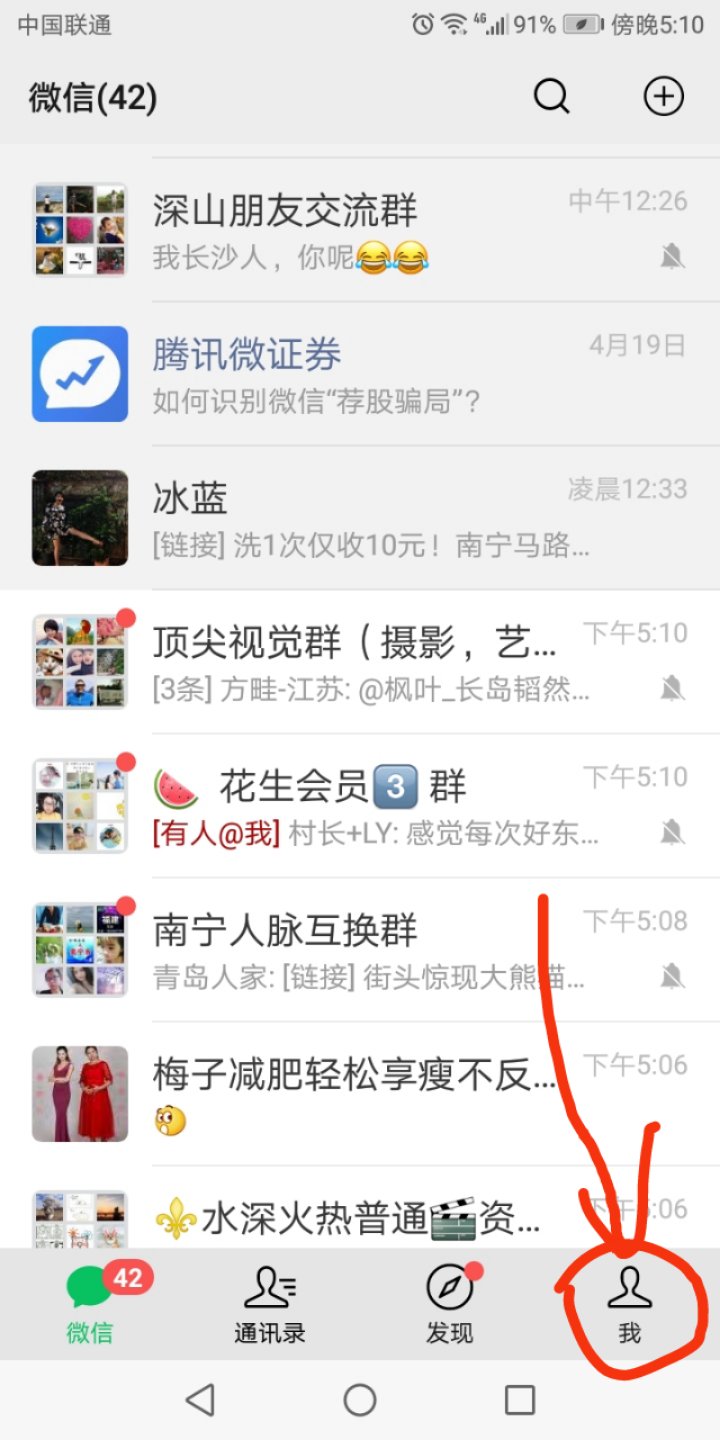This screenshot has width=720, height=1440.
Task: Open the 深山朋友交流群 conversation
Action: tap(350, 228)
